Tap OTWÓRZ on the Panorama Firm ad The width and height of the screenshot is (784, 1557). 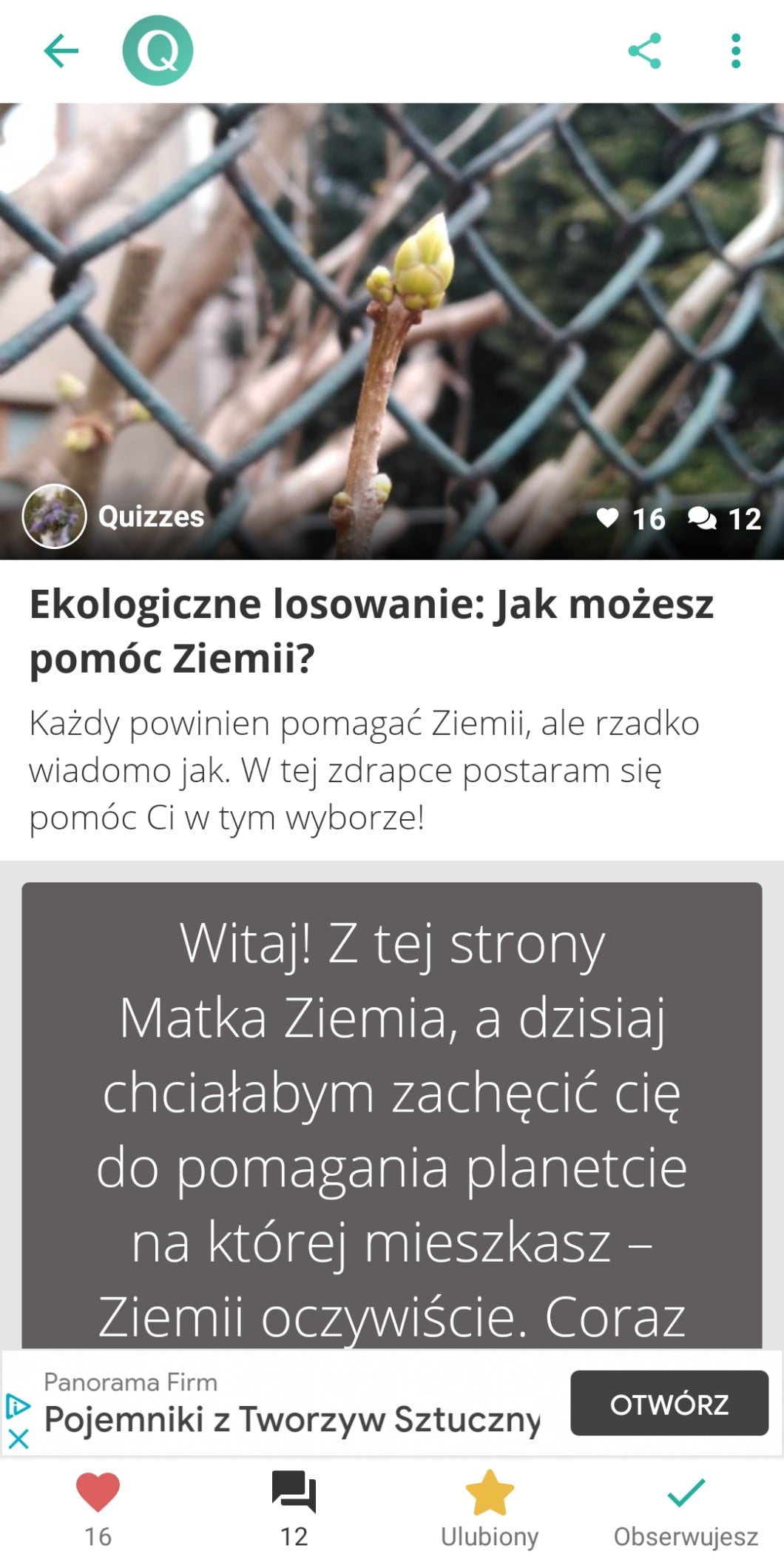[669, 1404]
